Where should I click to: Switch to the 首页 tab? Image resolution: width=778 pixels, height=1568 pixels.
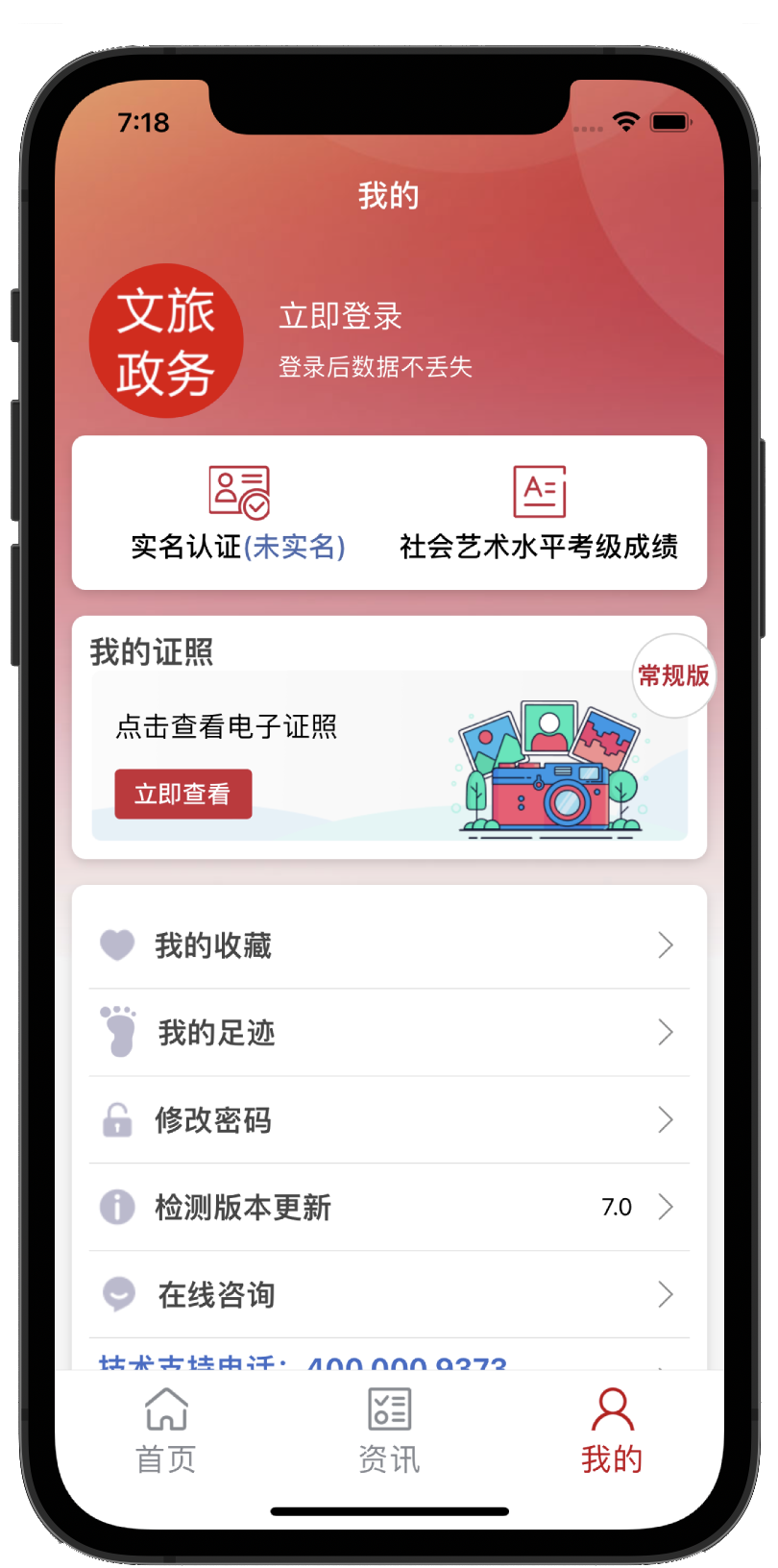click(x=166, y=1432)
